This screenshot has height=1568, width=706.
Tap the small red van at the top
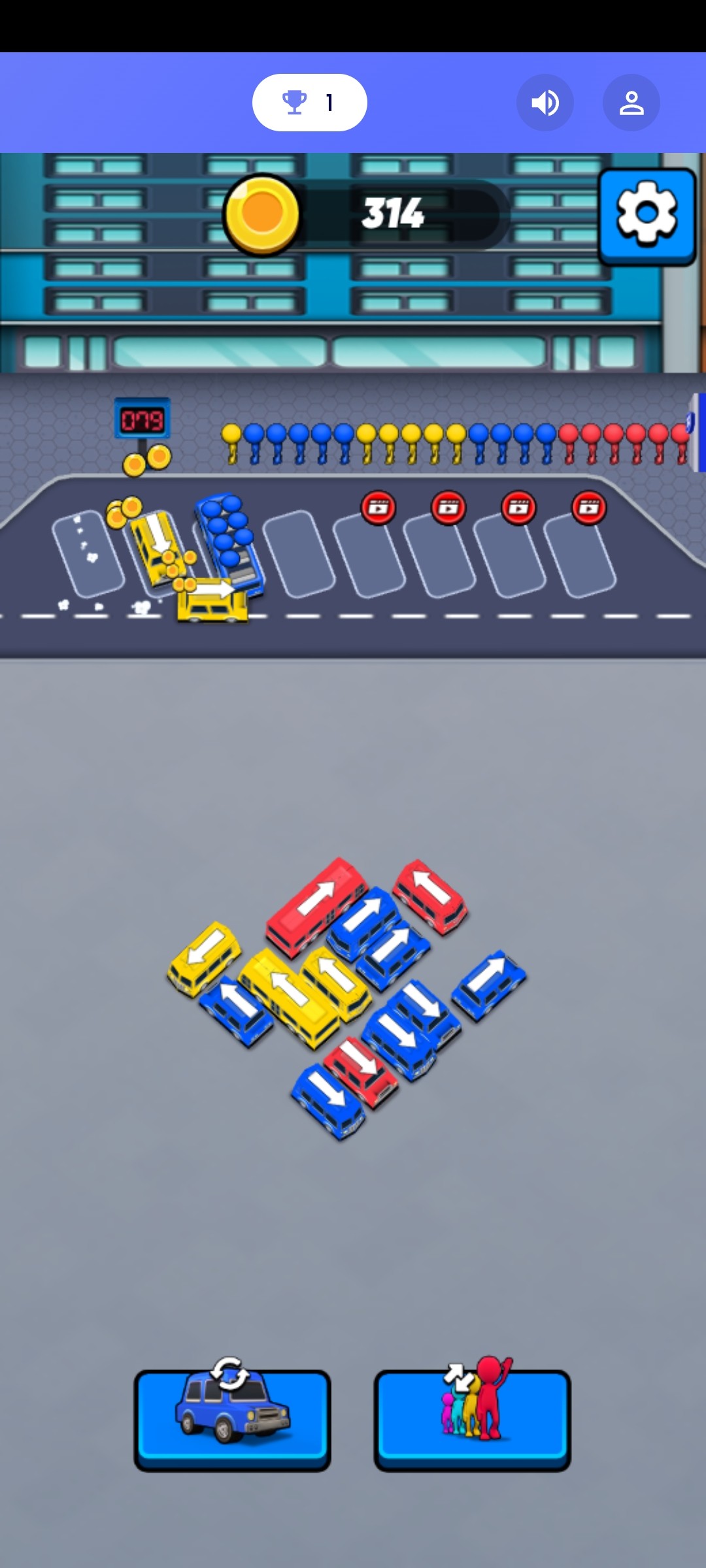430,894
